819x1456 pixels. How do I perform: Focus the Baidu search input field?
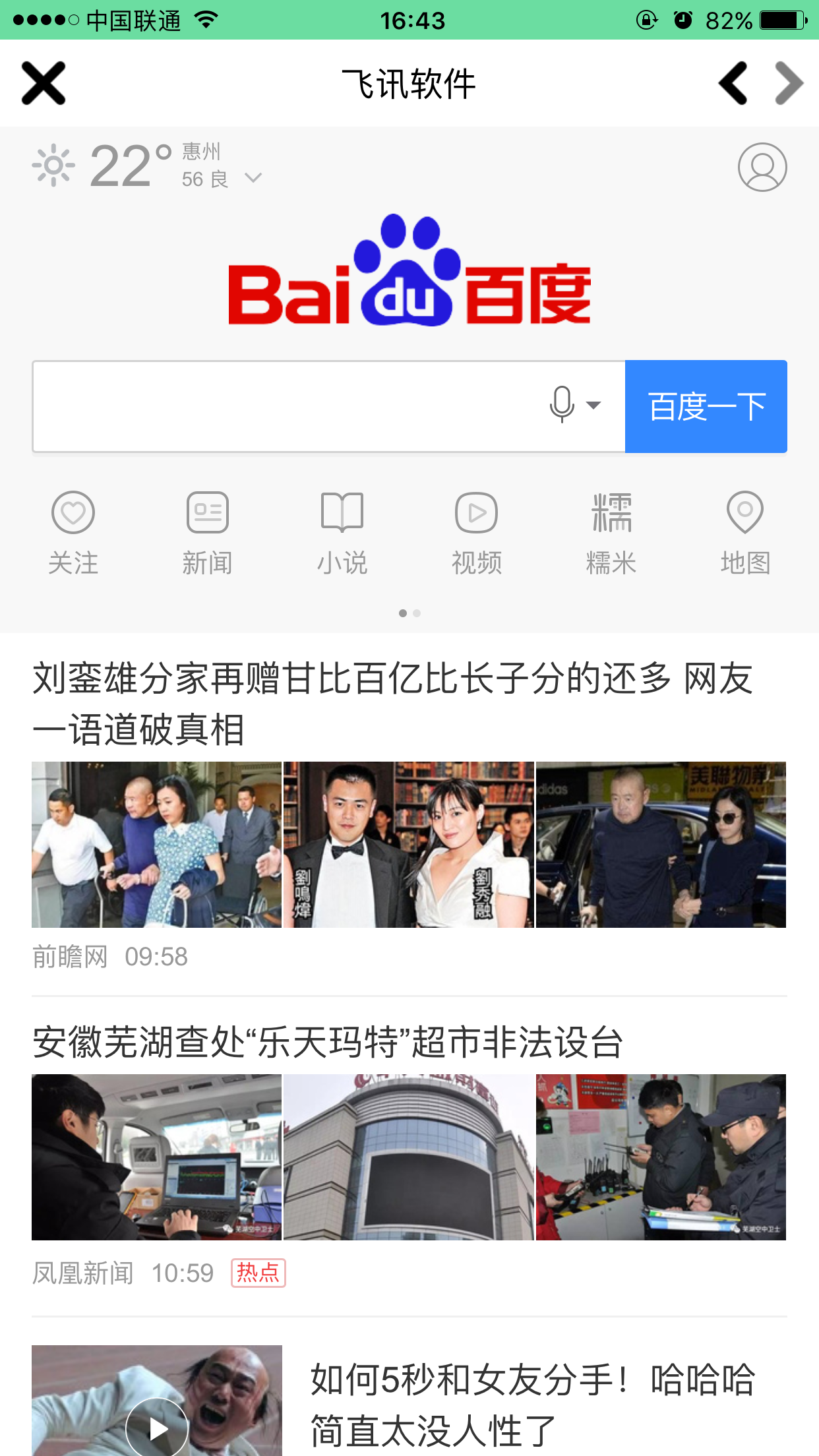click(284, 406)
